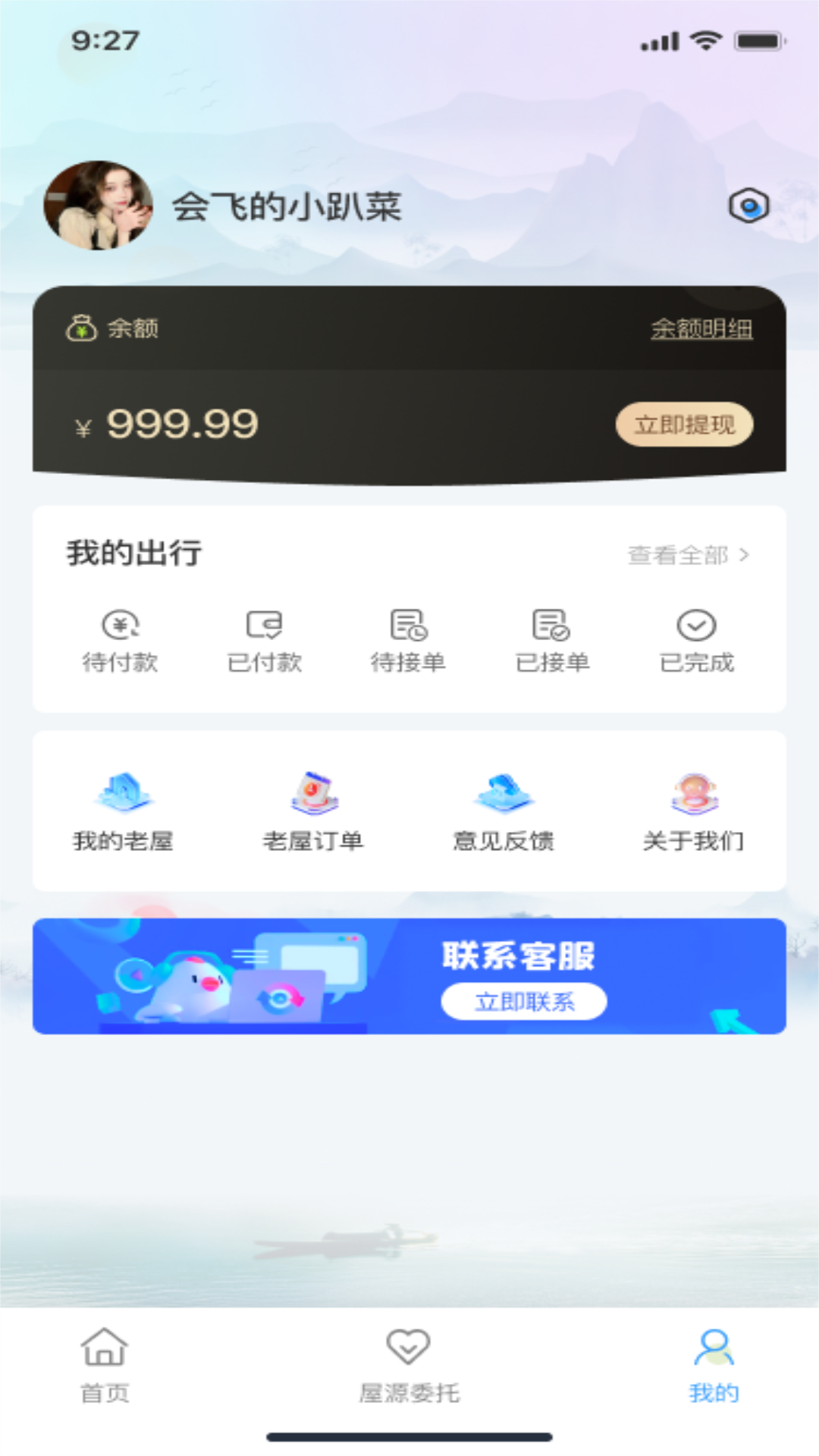Tap the 立即提现 withdraw button
This screenshot has height=1456, width=819.
point(684,425)
